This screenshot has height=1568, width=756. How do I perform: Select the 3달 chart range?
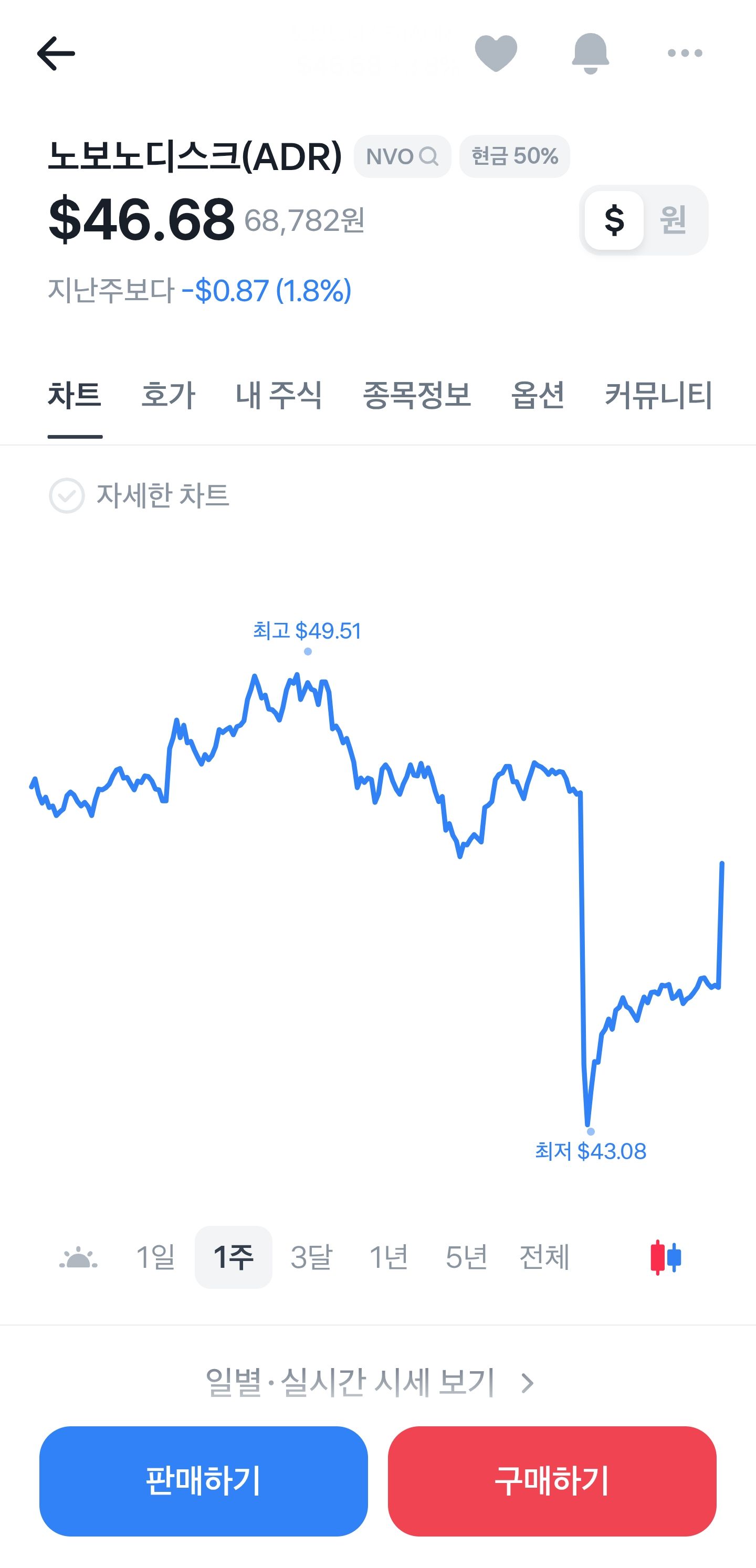311,1257
